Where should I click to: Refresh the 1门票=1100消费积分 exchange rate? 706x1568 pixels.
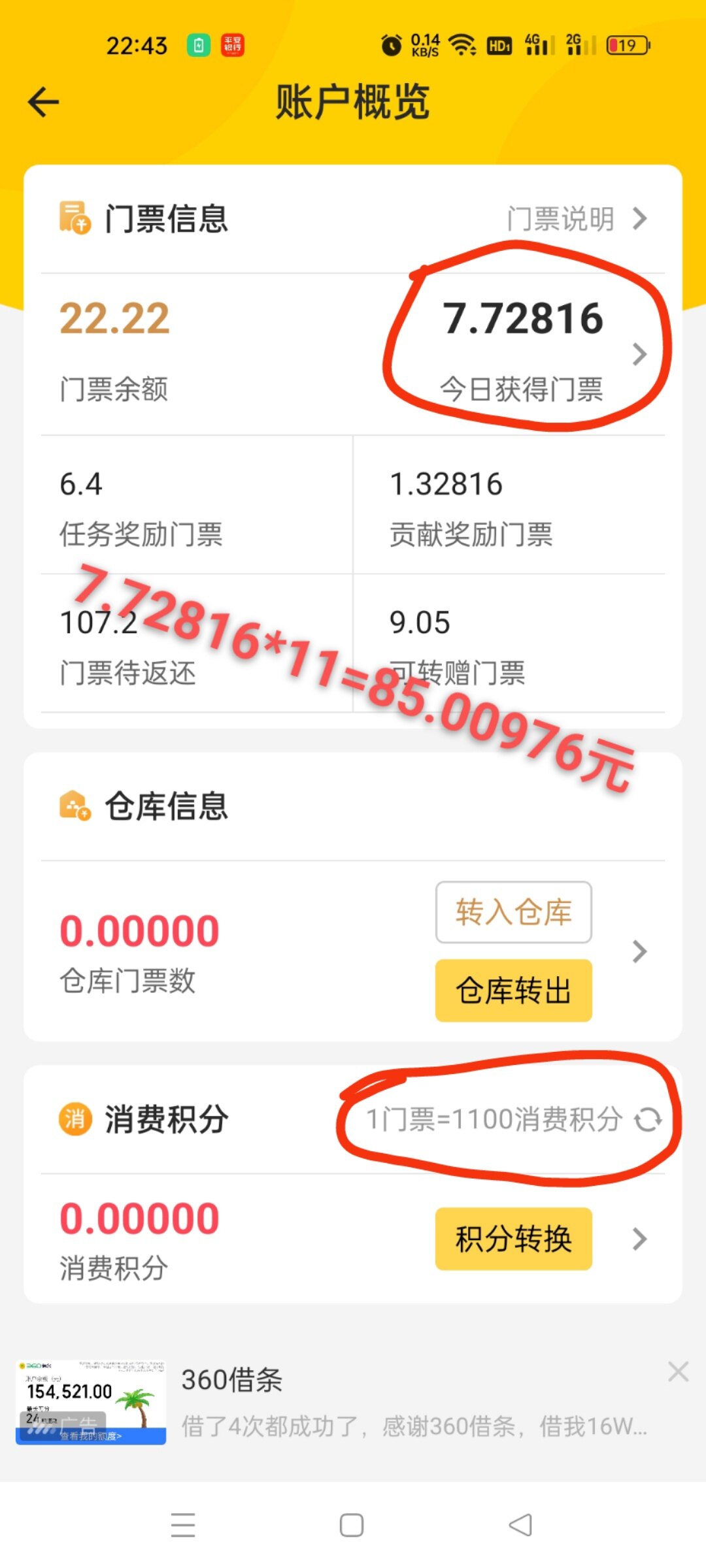(x=648, y=1120)
